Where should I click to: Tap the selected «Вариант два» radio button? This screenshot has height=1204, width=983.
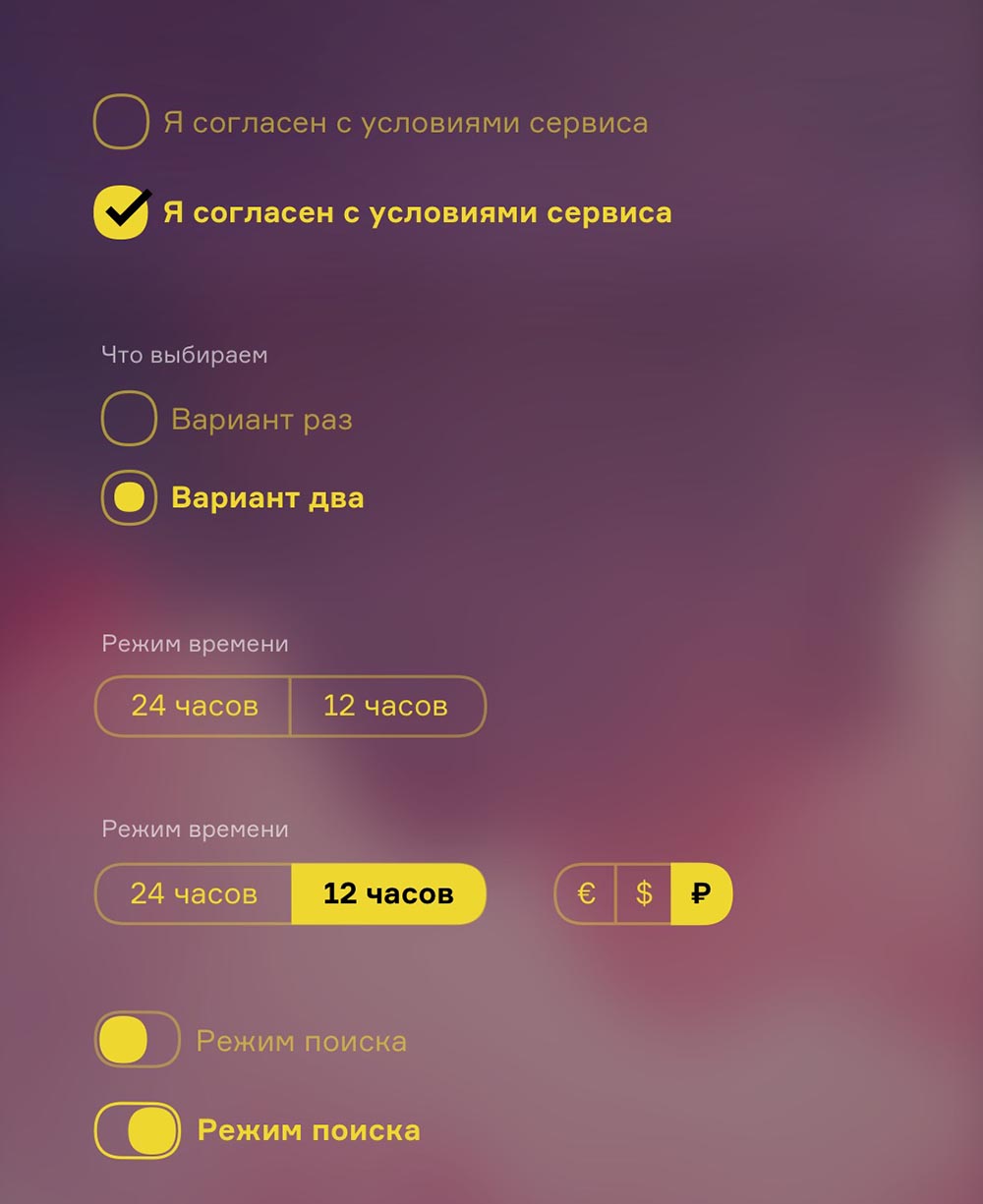pyautogui.click(x=129, y=497)
